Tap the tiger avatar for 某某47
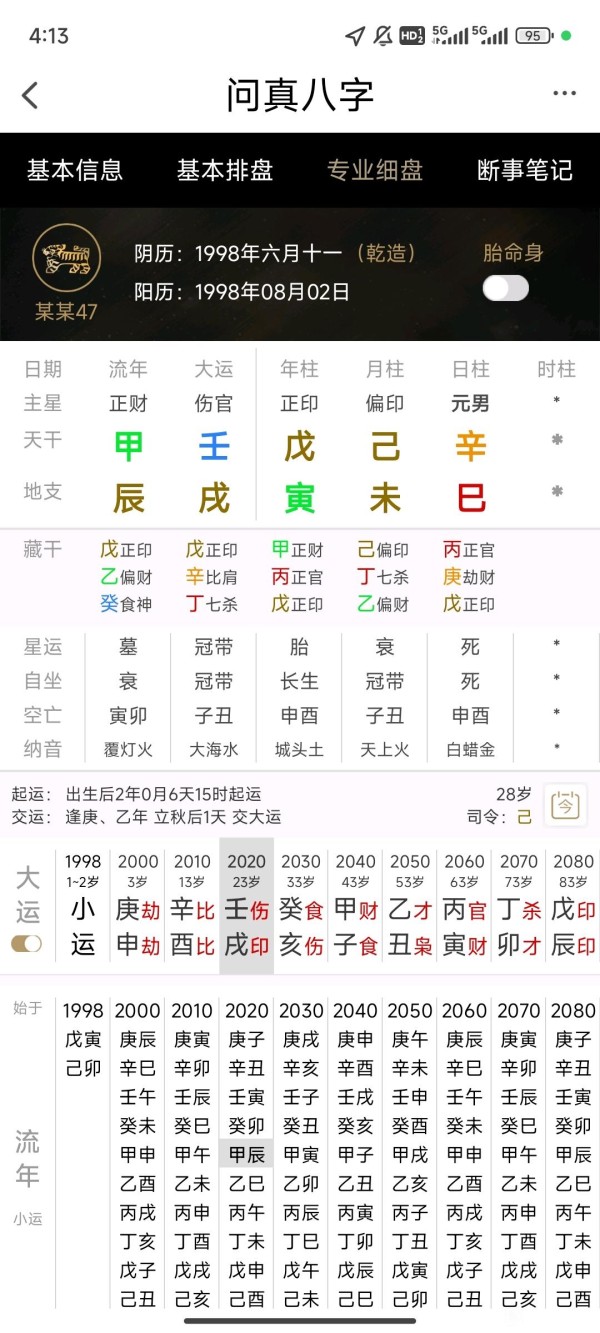The width and height of the screenshot is (600, 1333). tap(66, 258)
